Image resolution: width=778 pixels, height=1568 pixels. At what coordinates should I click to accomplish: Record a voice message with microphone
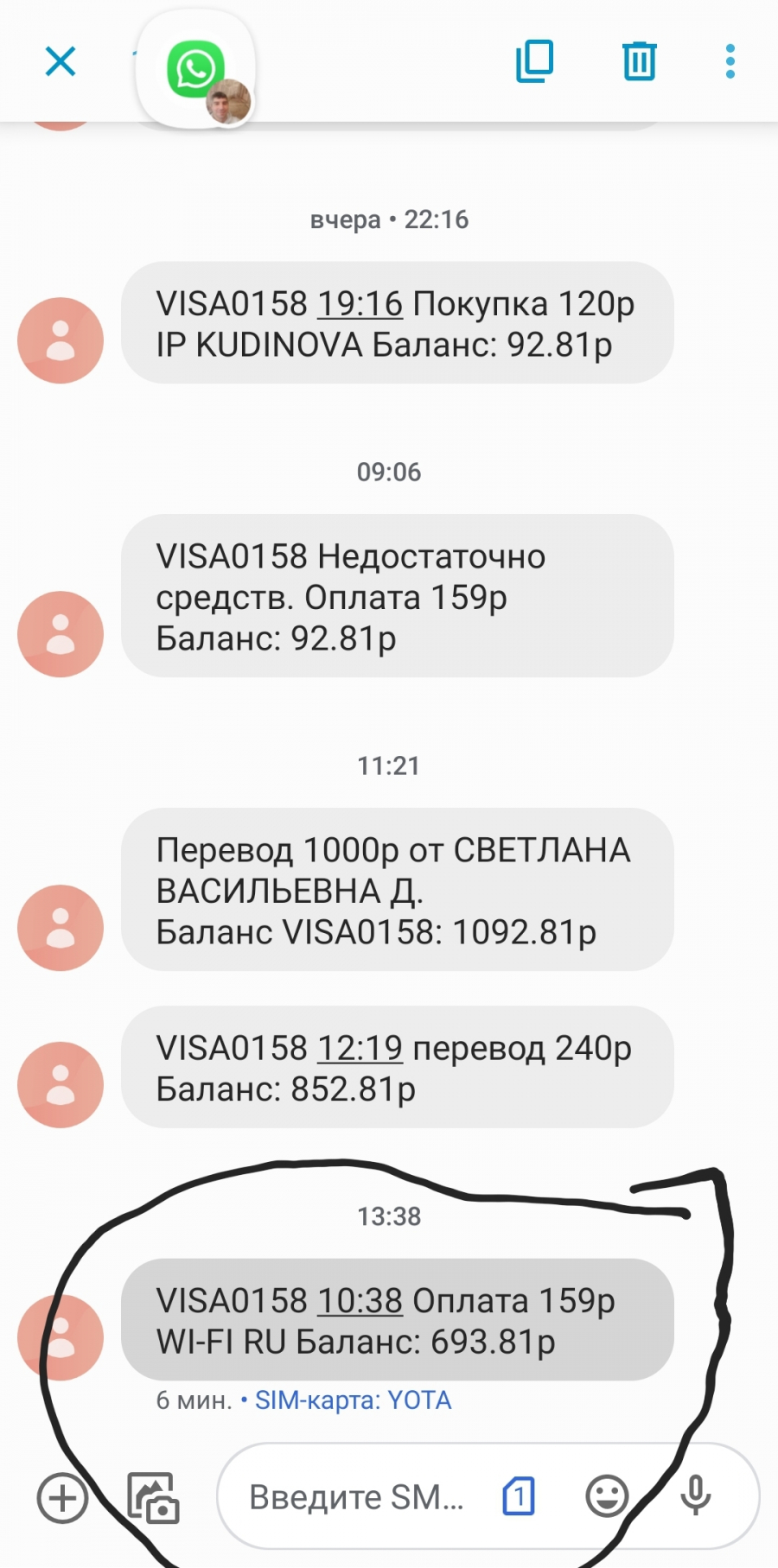tap(696, 1496)
